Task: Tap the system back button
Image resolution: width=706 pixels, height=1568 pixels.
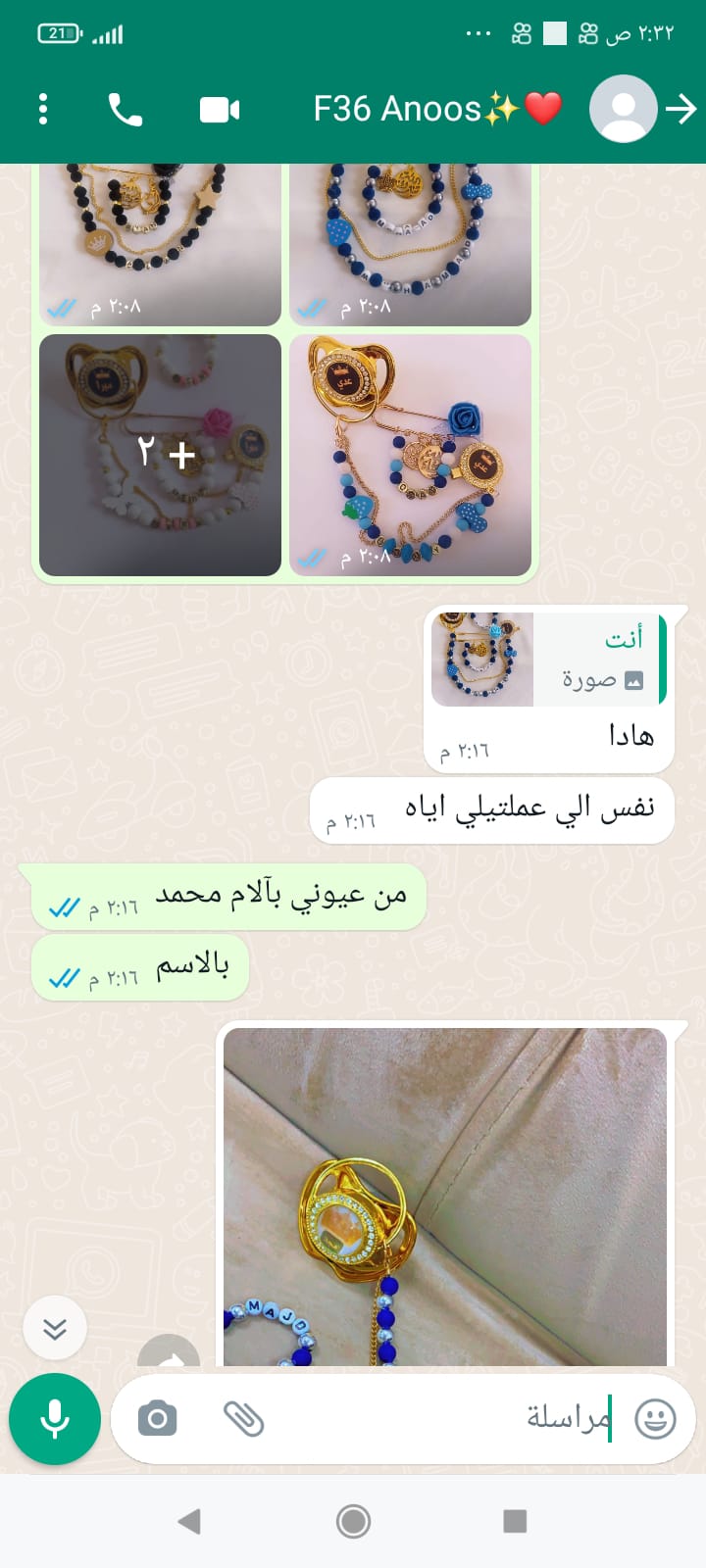Action: click(189, 1521)
